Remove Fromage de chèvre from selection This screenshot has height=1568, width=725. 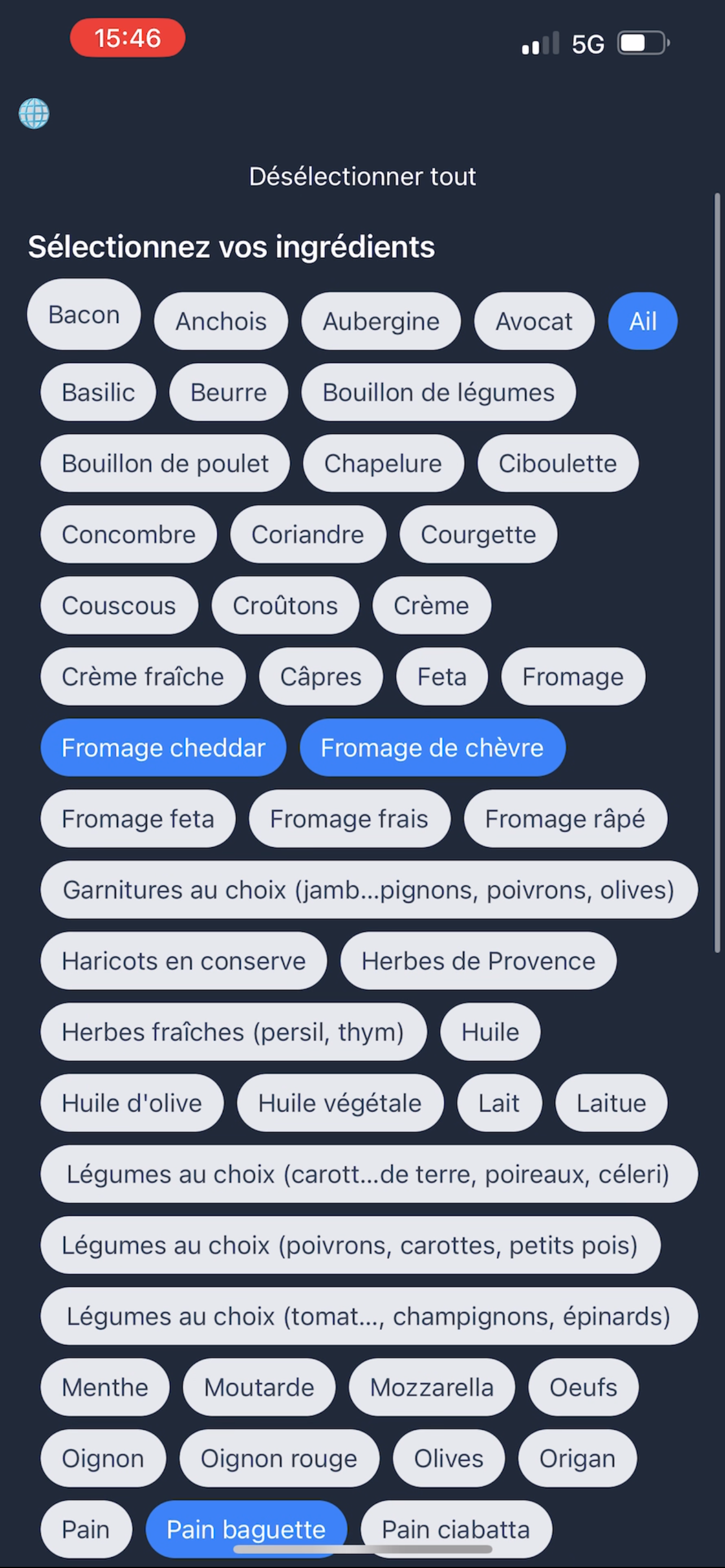[432, 747]
